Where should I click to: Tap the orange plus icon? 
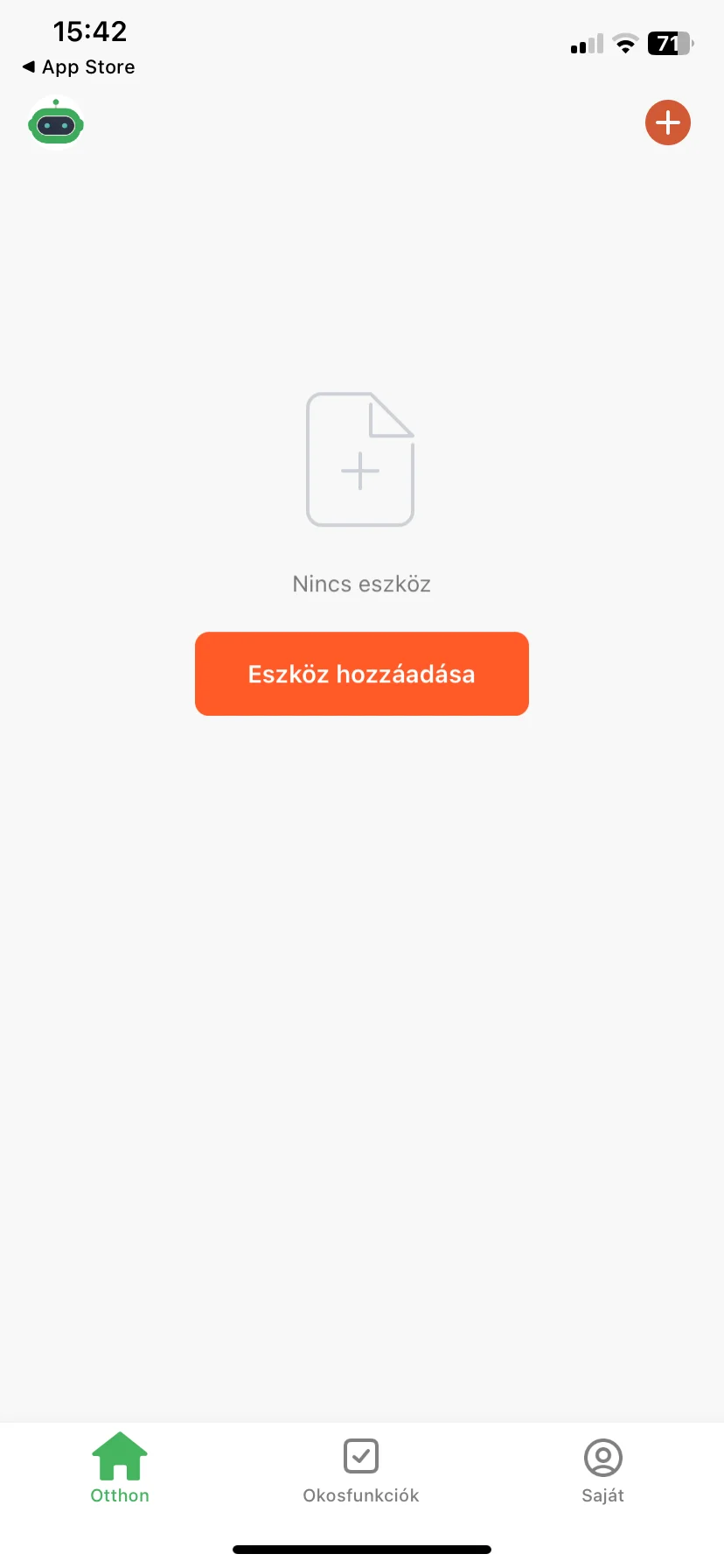pyautogui.click(x=668, y=122)
